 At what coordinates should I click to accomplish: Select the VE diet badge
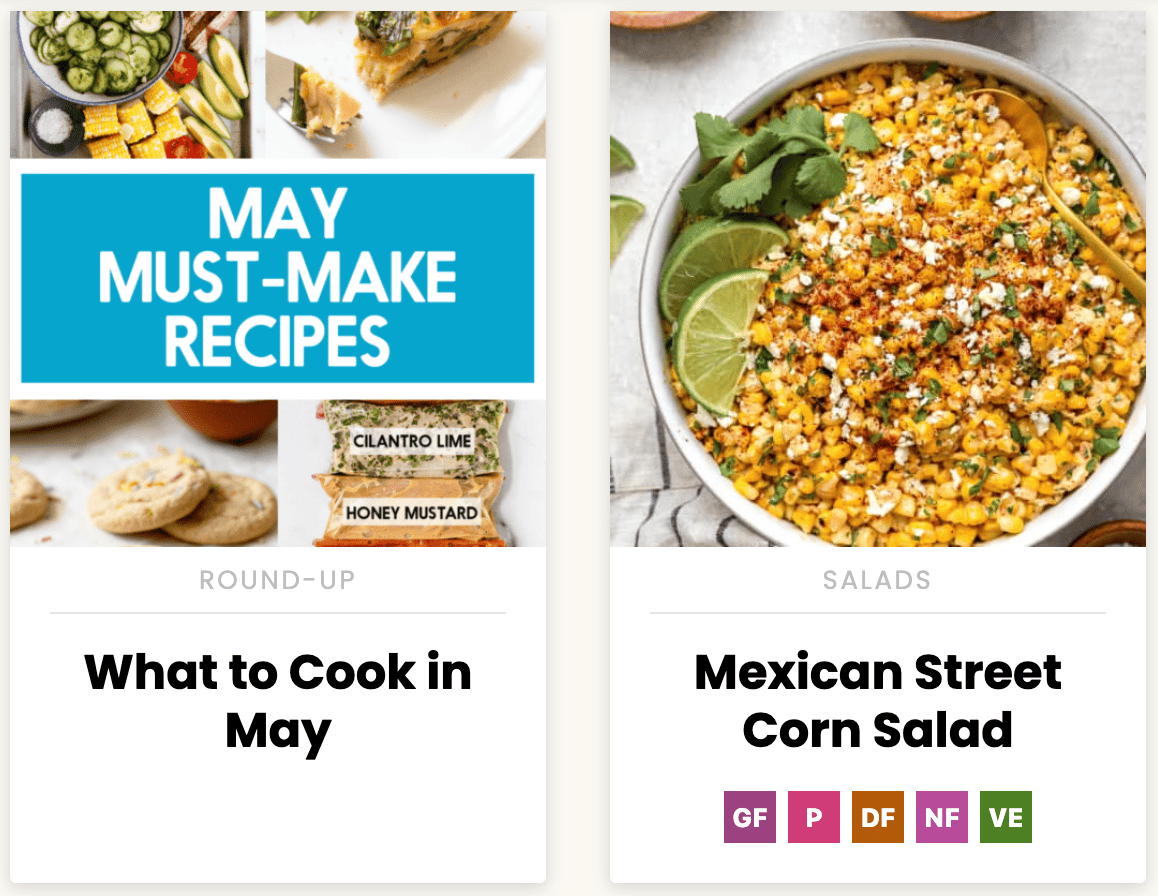[x=1006, y=817]
